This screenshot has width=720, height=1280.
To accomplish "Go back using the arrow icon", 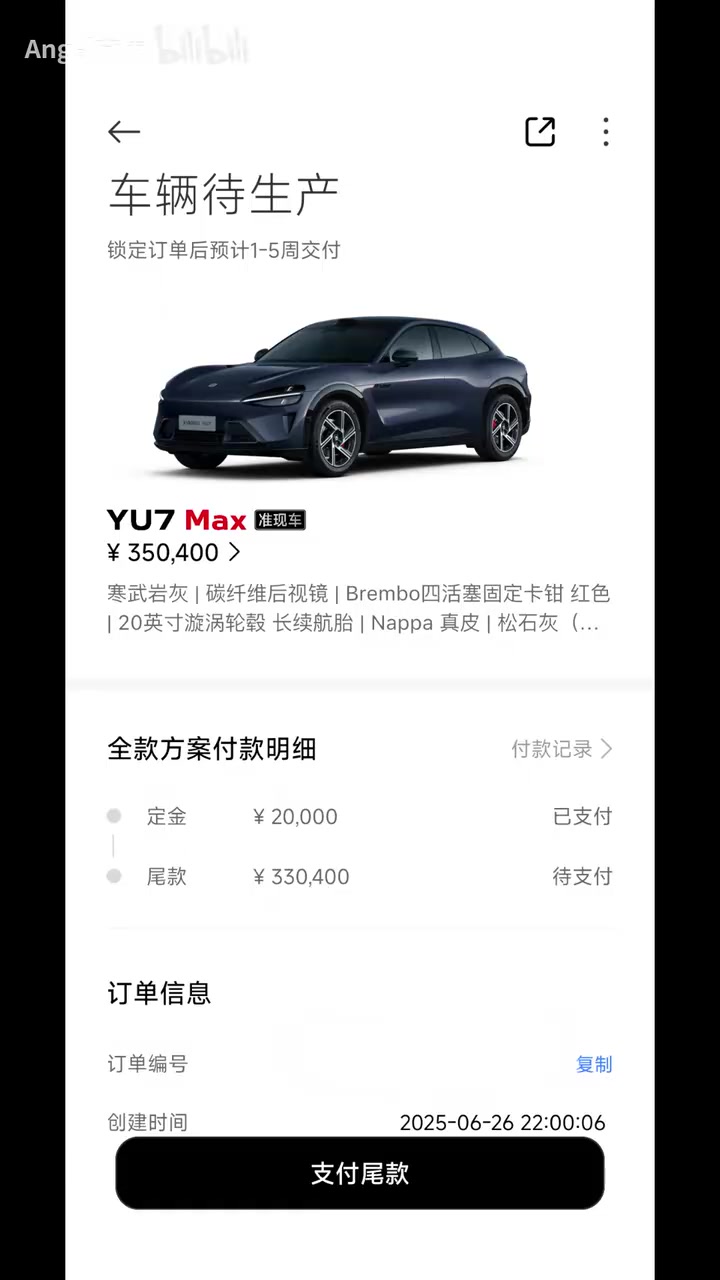I will 124,132.
